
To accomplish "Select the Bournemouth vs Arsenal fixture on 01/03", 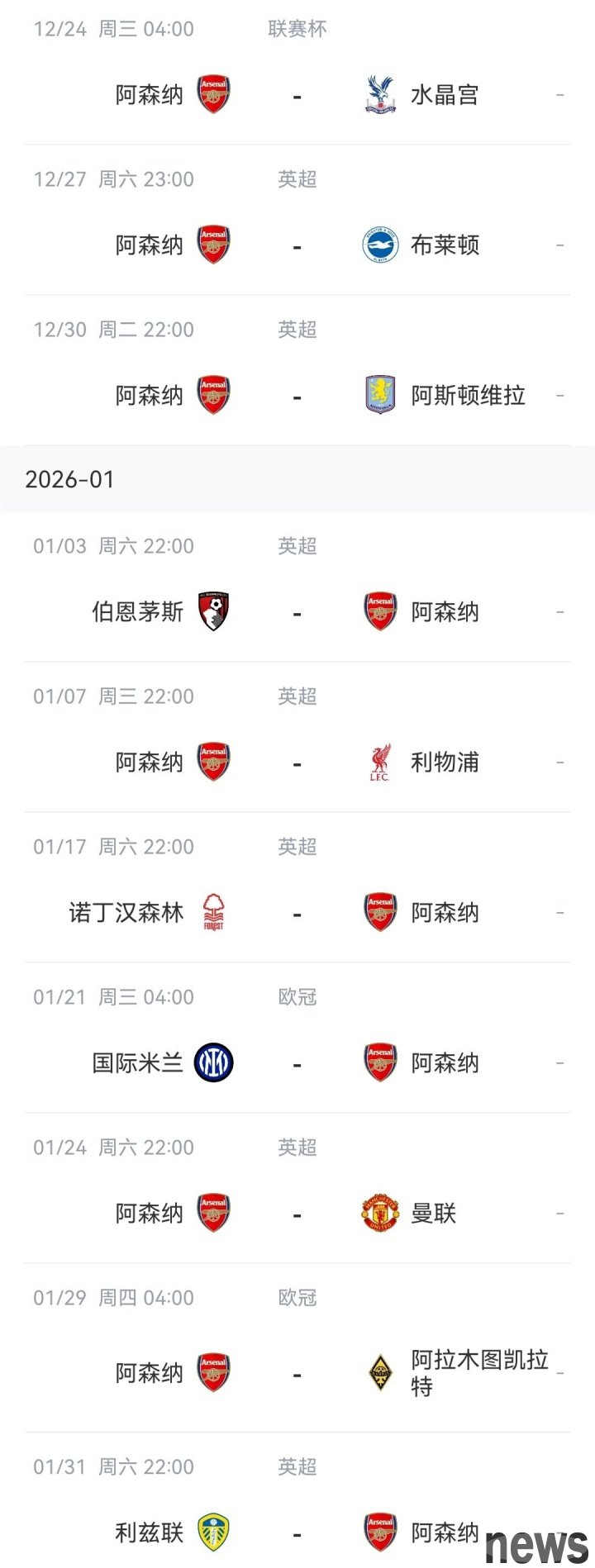I will (x=297, y=612).
